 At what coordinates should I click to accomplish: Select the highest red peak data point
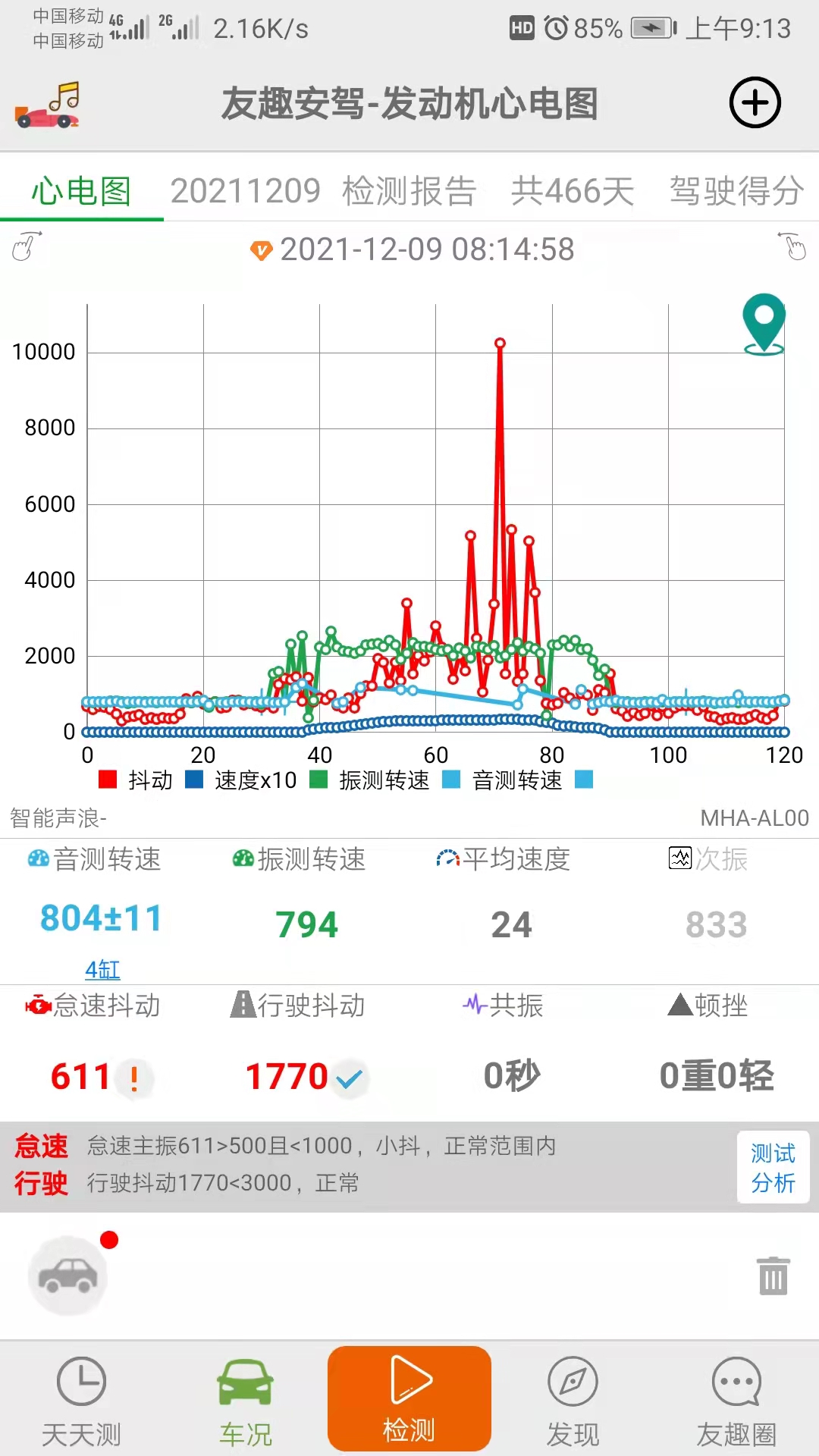pos(499,344)
